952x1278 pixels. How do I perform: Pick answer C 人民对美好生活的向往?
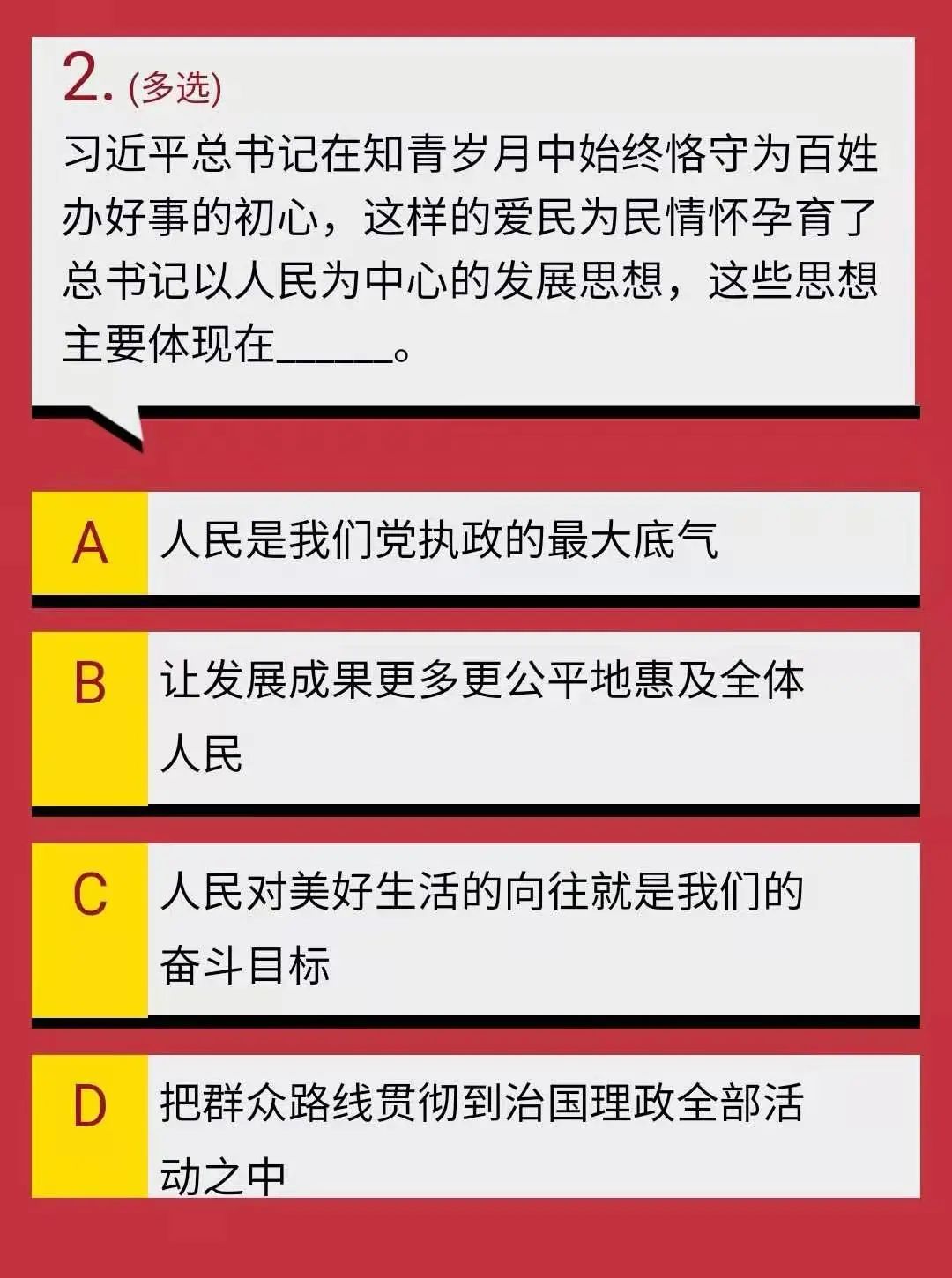click(476, 928)
